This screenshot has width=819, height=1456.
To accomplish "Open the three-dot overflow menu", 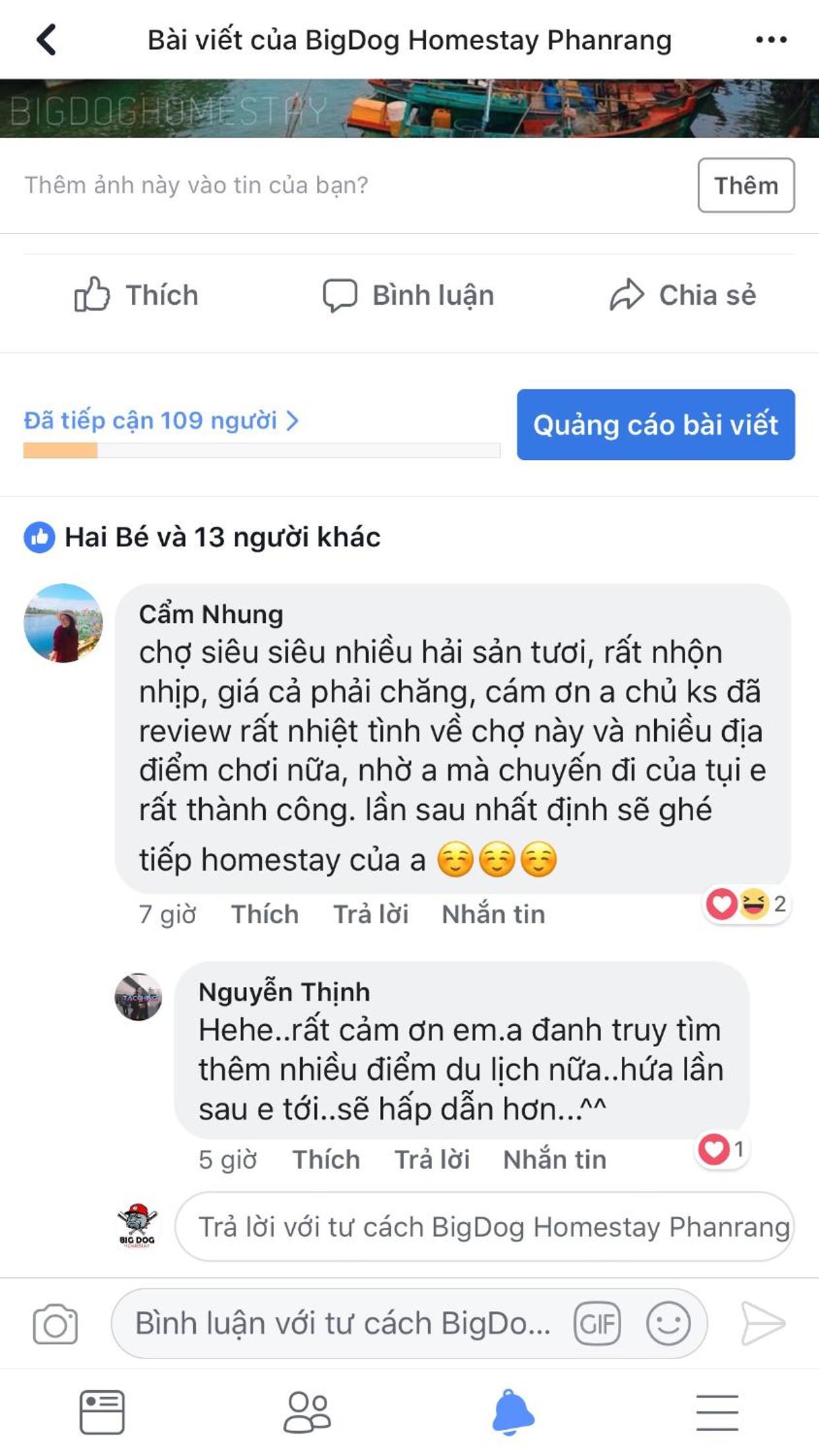I will [771, 40].
